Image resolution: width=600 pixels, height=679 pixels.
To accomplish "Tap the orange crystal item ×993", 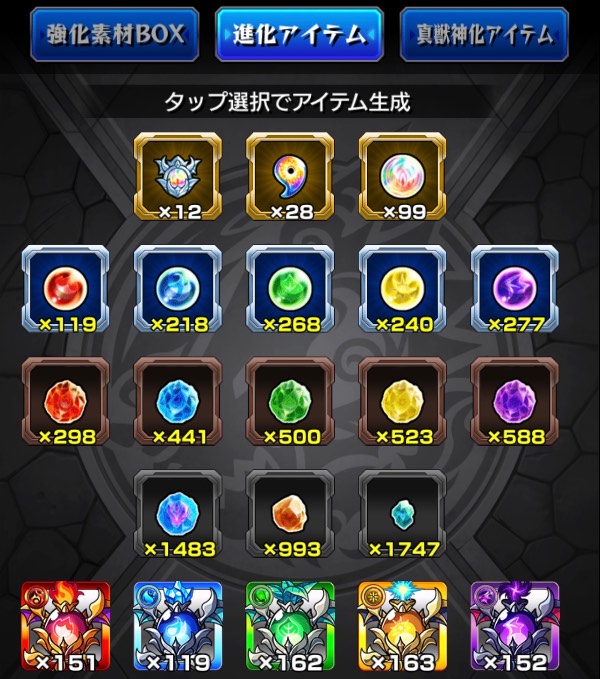I will (290, 513).
